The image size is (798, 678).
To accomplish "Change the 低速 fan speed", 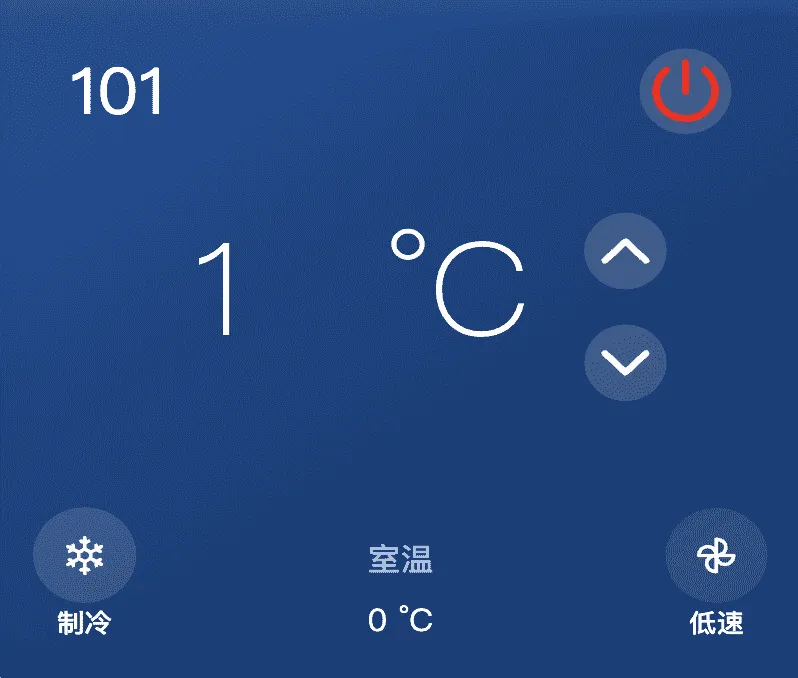I will coord(716,556).
